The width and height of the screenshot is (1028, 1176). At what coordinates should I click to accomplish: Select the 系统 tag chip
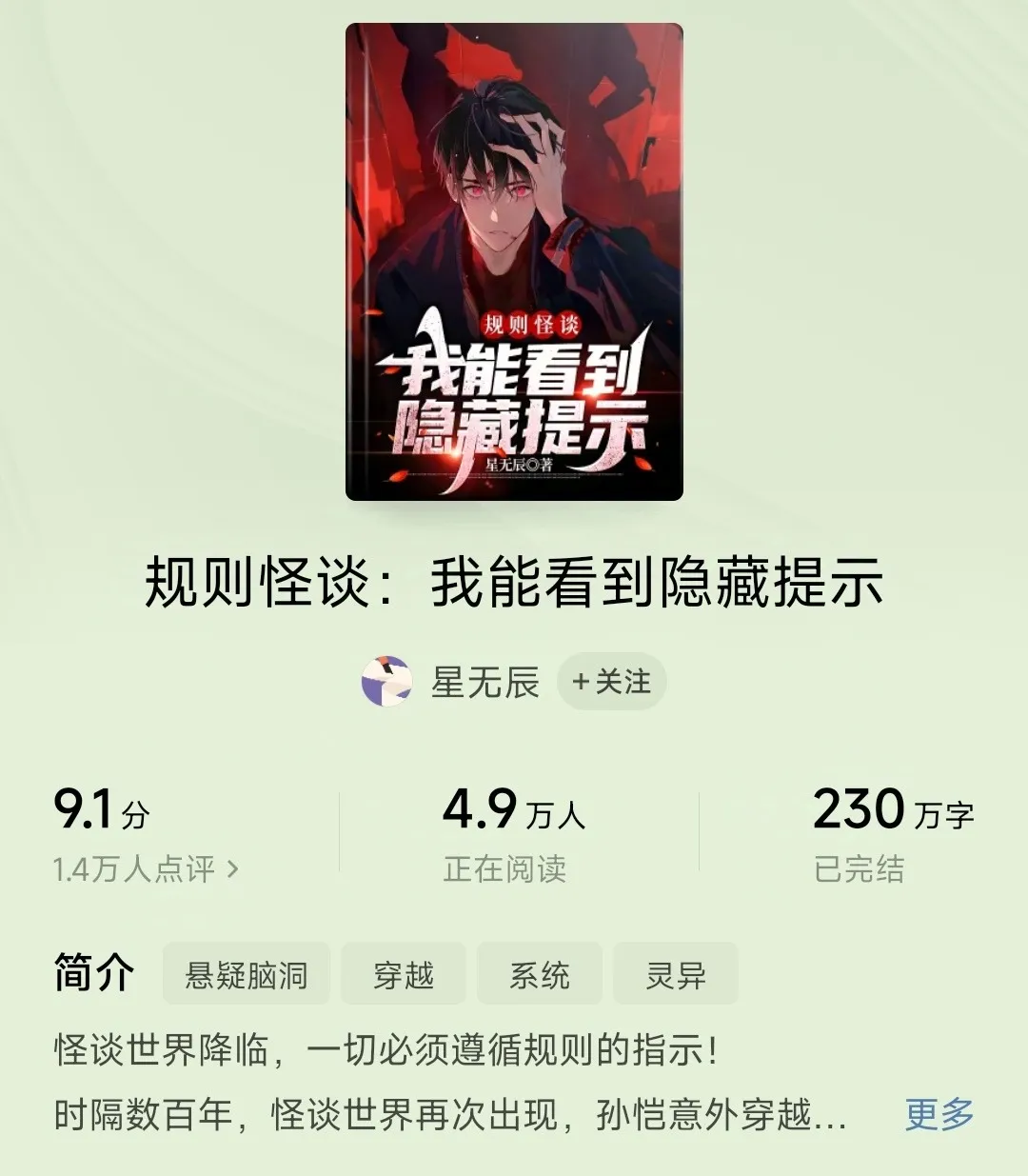[x=539, y=974]
